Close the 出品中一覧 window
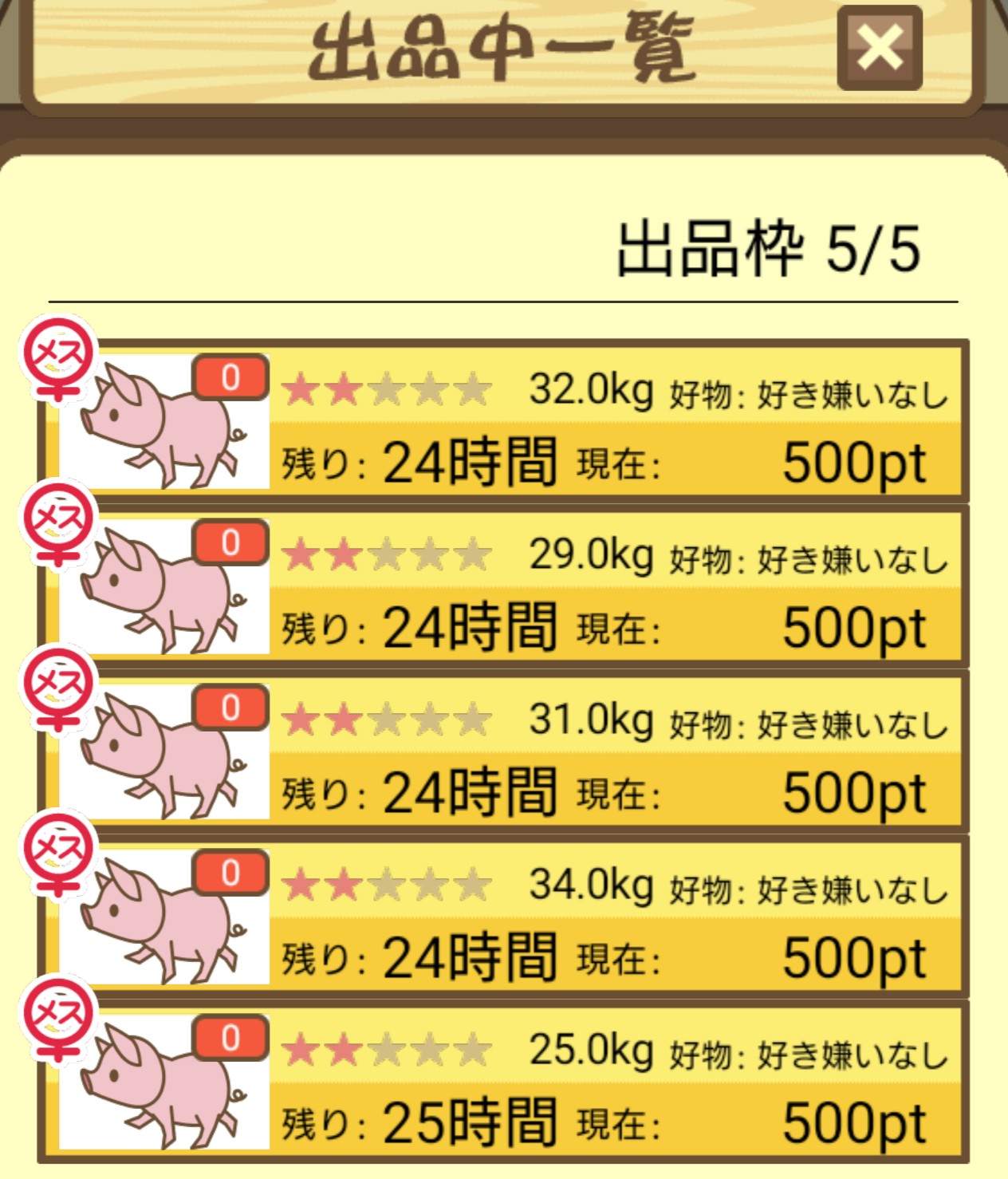Image resolution: width=1008 pixels, height=1179 pixels. 880,48
